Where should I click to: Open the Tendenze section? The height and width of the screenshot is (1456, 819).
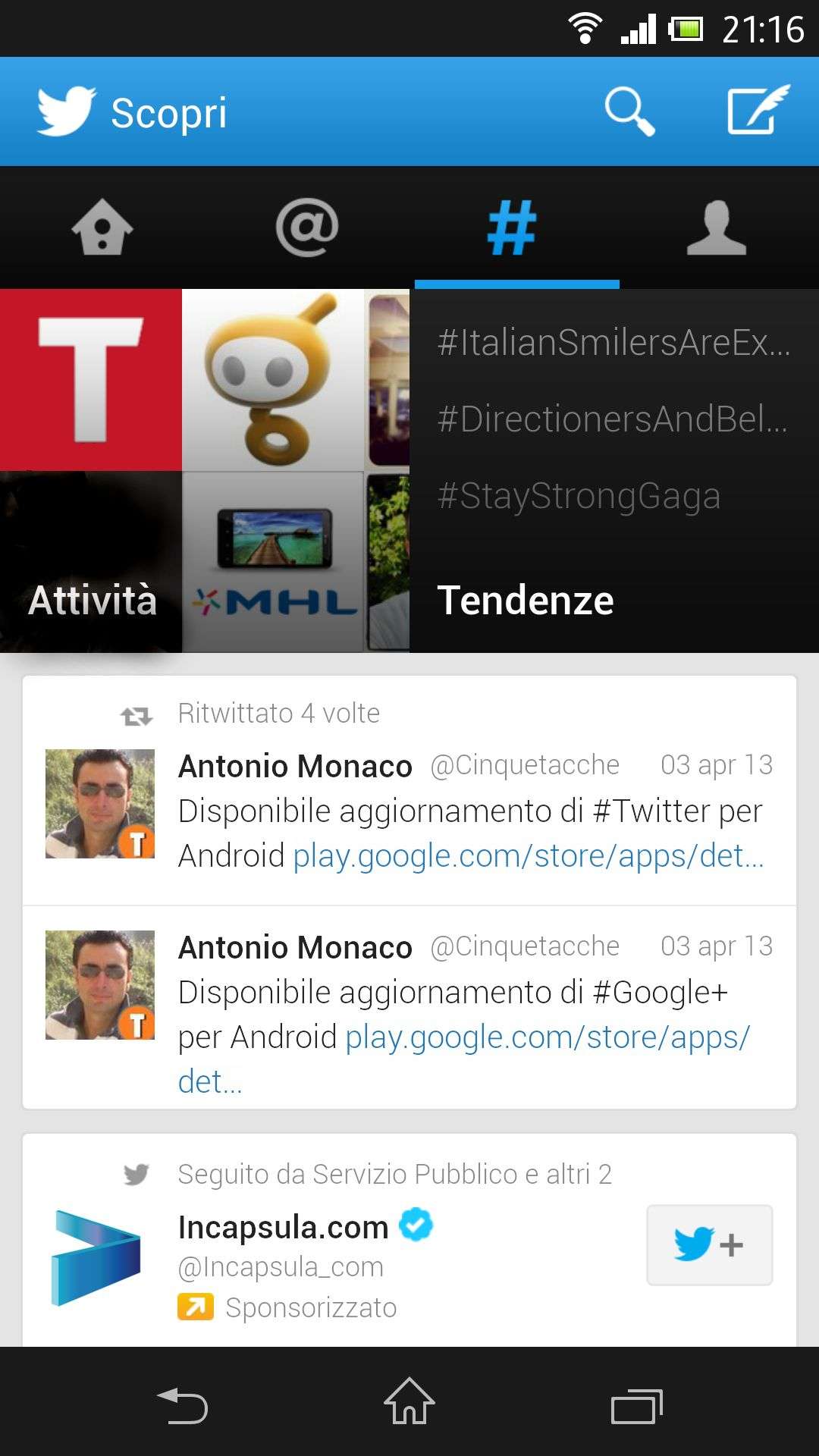[526, 601]
